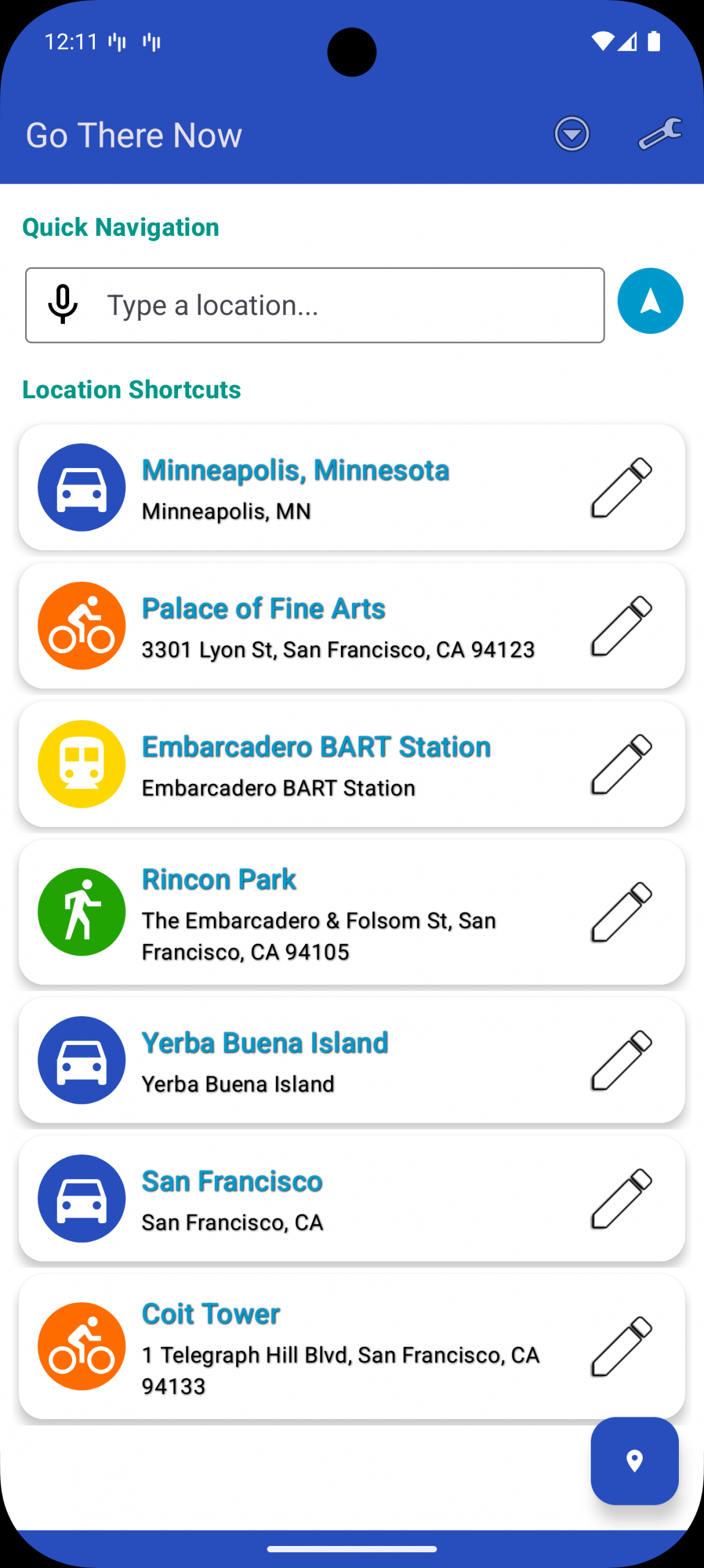Edit the Yerba Buena Island shortcut
Image resolution: width=704 pixels, height=1568 pixels.
tap(621, 1060)
